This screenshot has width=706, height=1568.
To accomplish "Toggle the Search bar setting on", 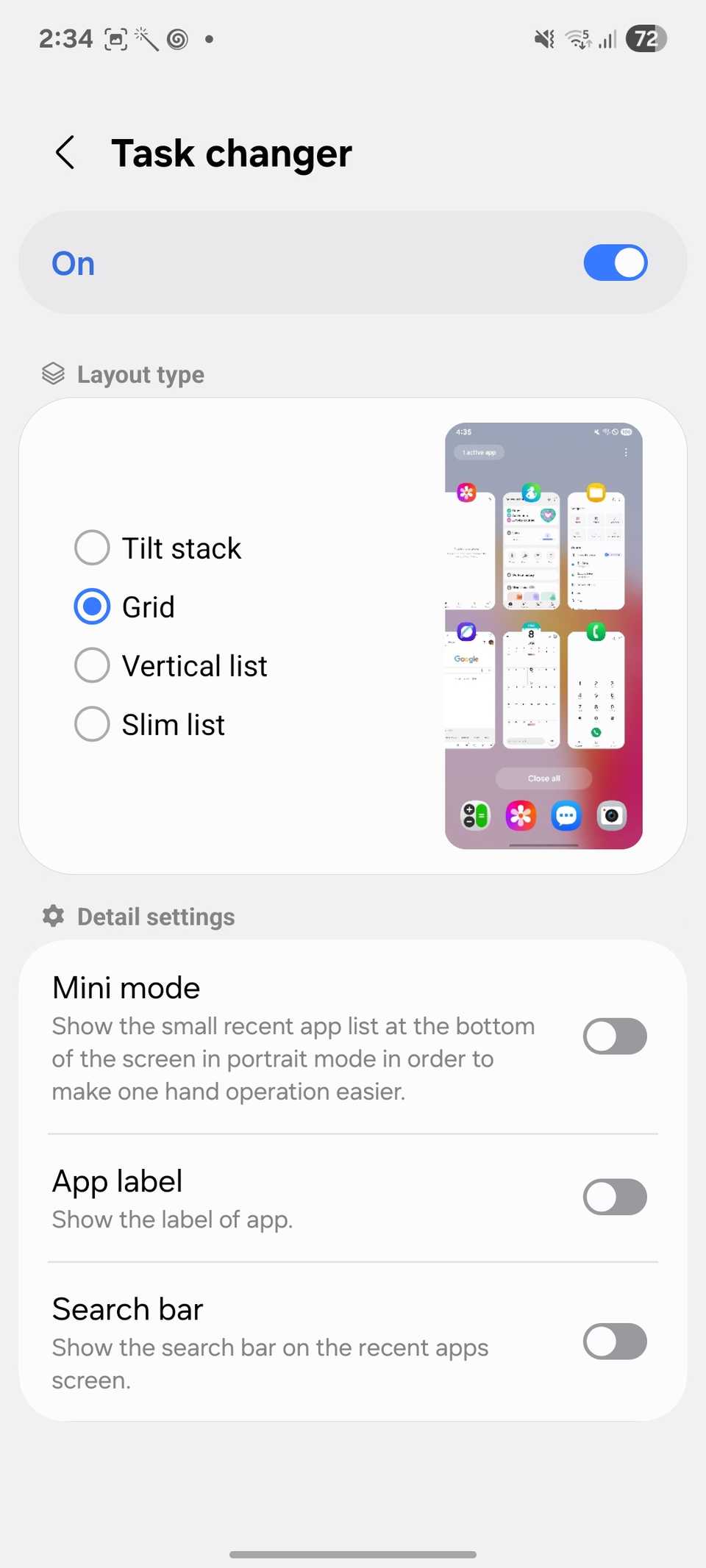I will click(615, 1342).
